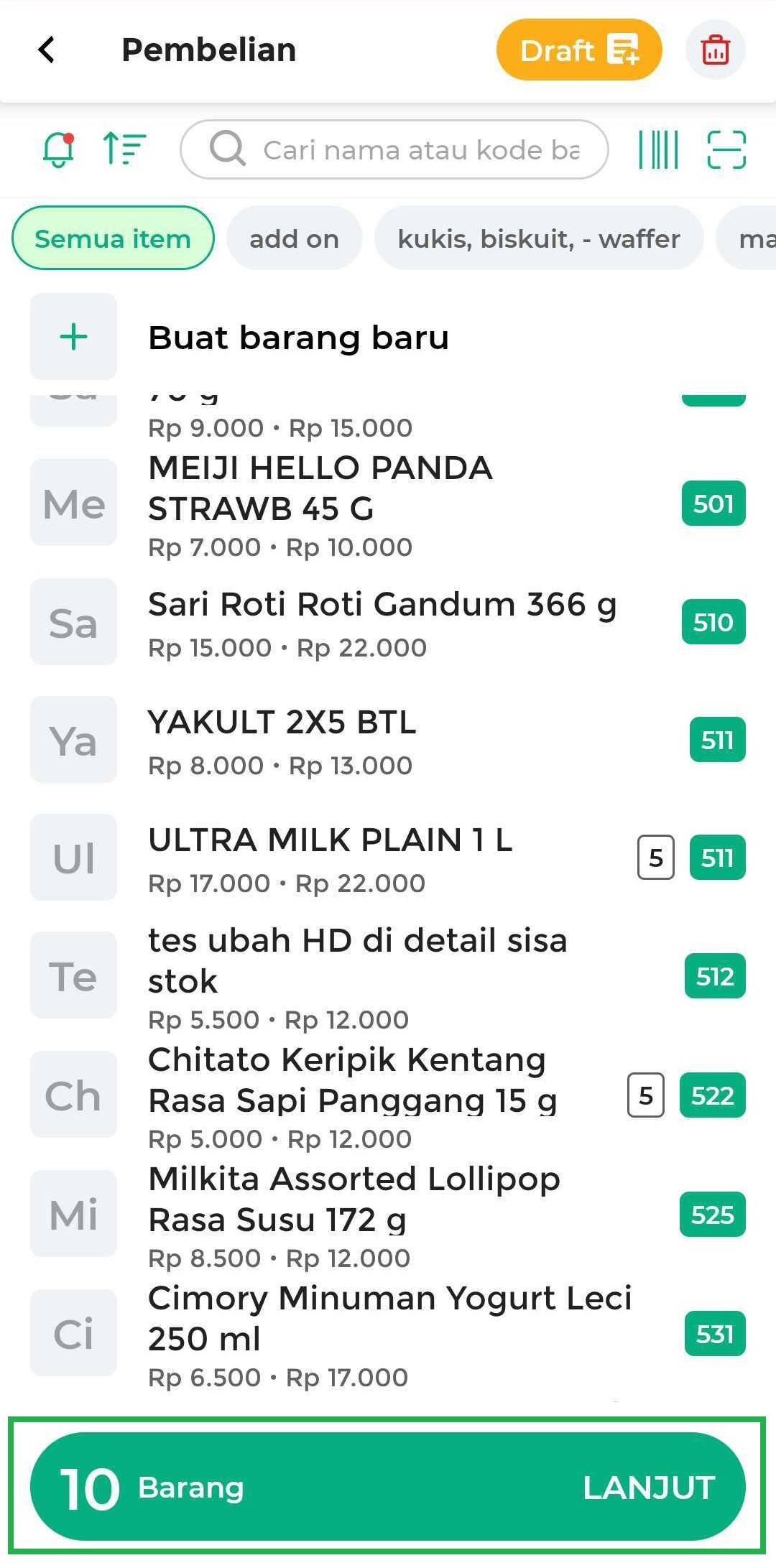Open the barcode scanner icon
Viewport: 776px width, 1568px height.
point(658,149)
